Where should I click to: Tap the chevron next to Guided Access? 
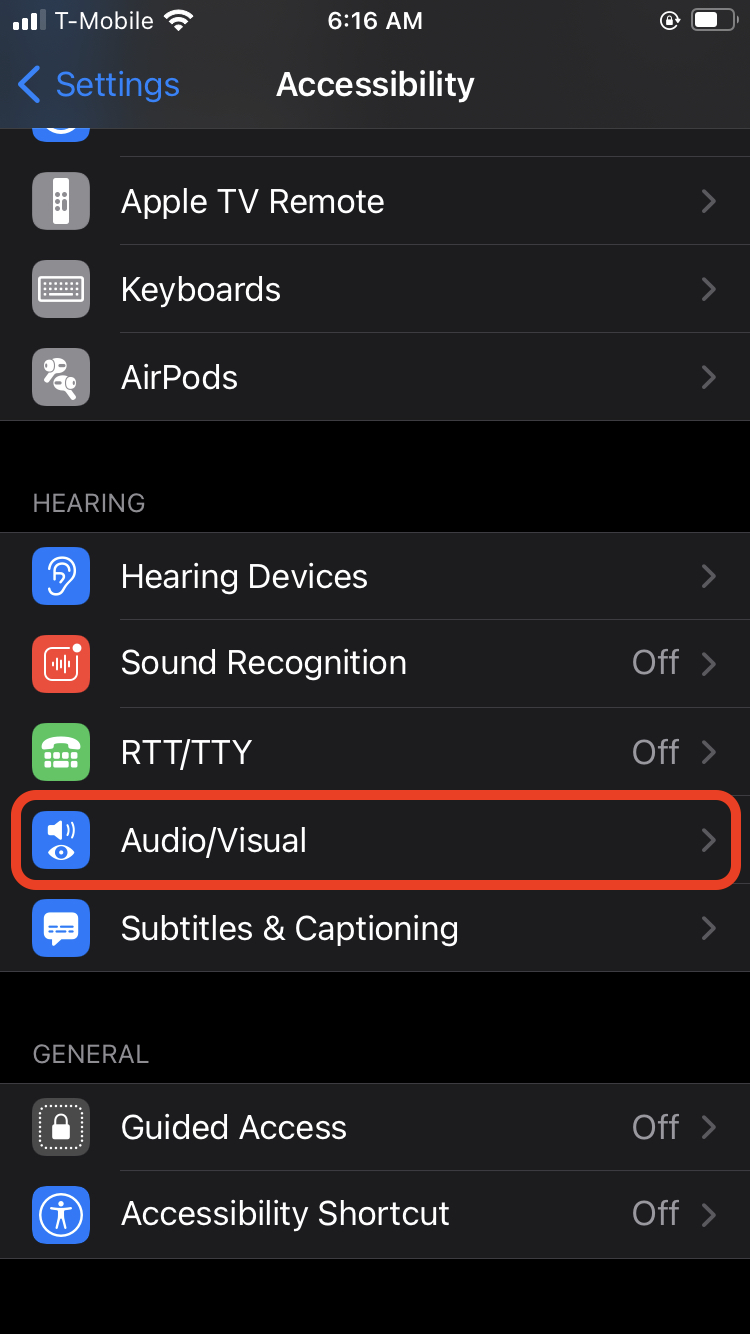pos(709,1127)
